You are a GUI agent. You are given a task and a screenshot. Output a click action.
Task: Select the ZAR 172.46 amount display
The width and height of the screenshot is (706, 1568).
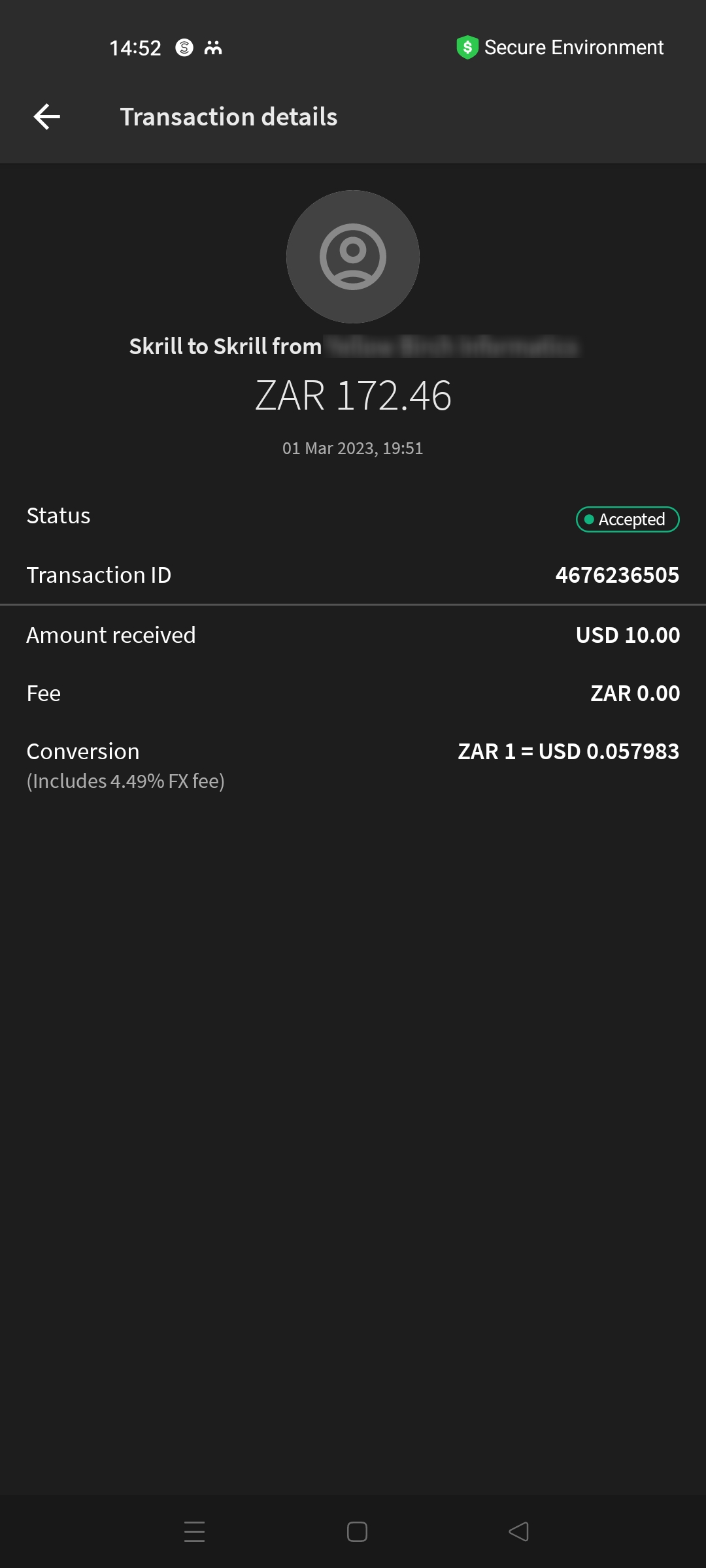353,396
